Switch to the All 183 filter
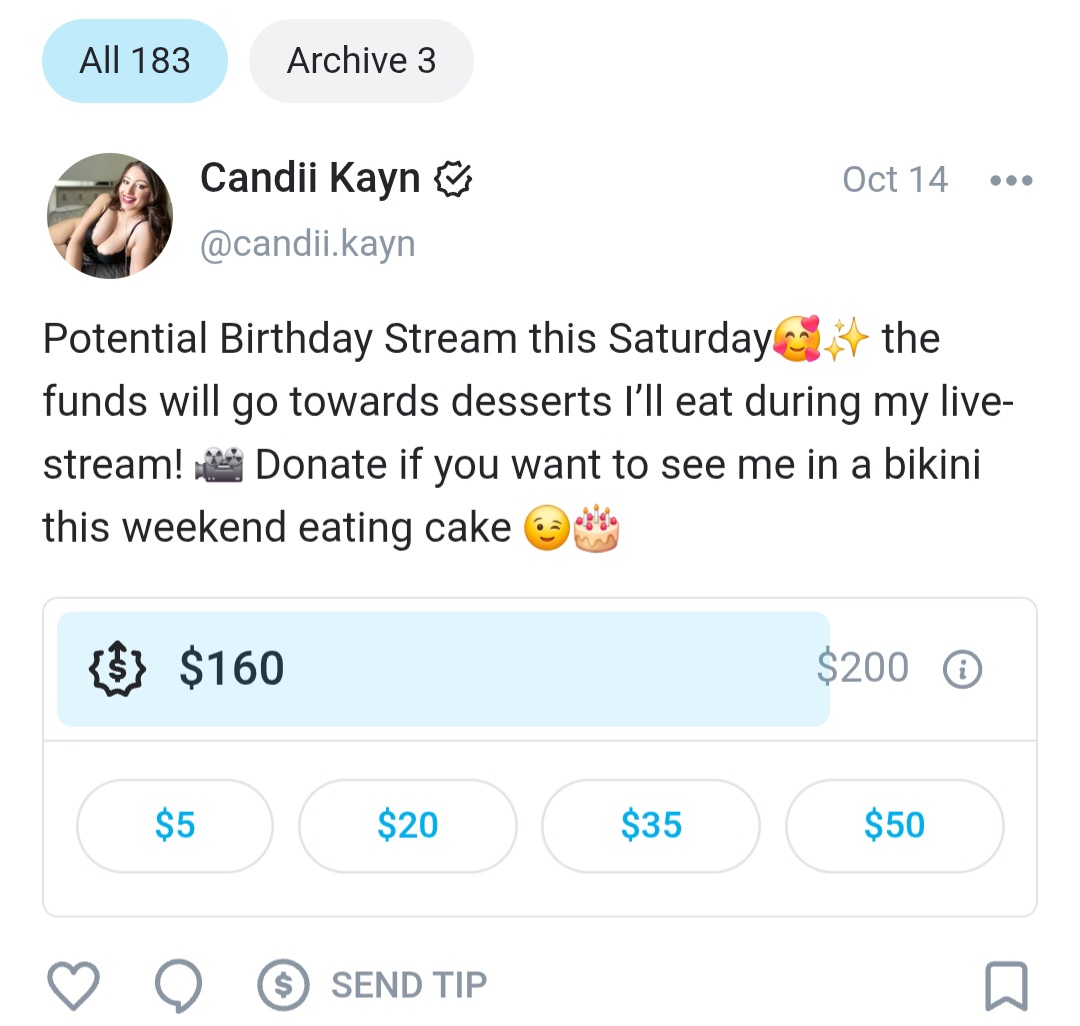This screenshot has width=1080, height=1026. 135,61
